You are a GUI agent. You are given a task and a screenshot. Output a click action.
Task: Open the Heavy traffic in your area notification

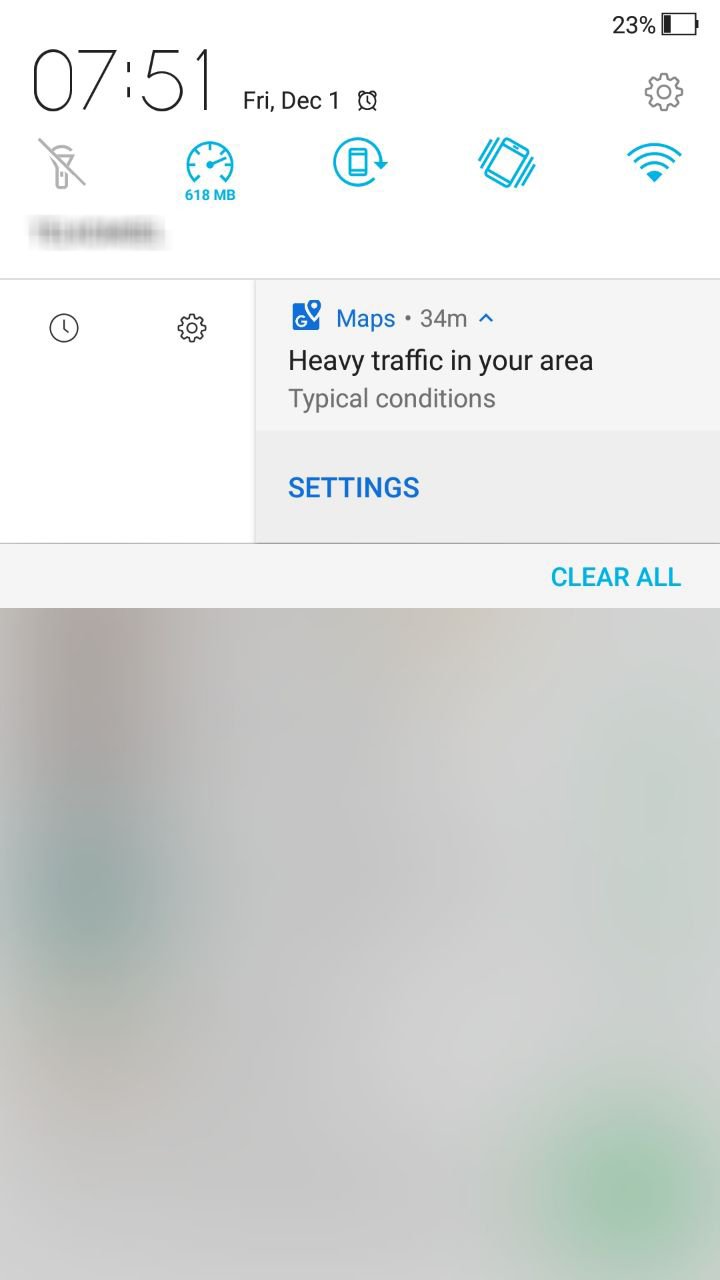pos(440,360)
